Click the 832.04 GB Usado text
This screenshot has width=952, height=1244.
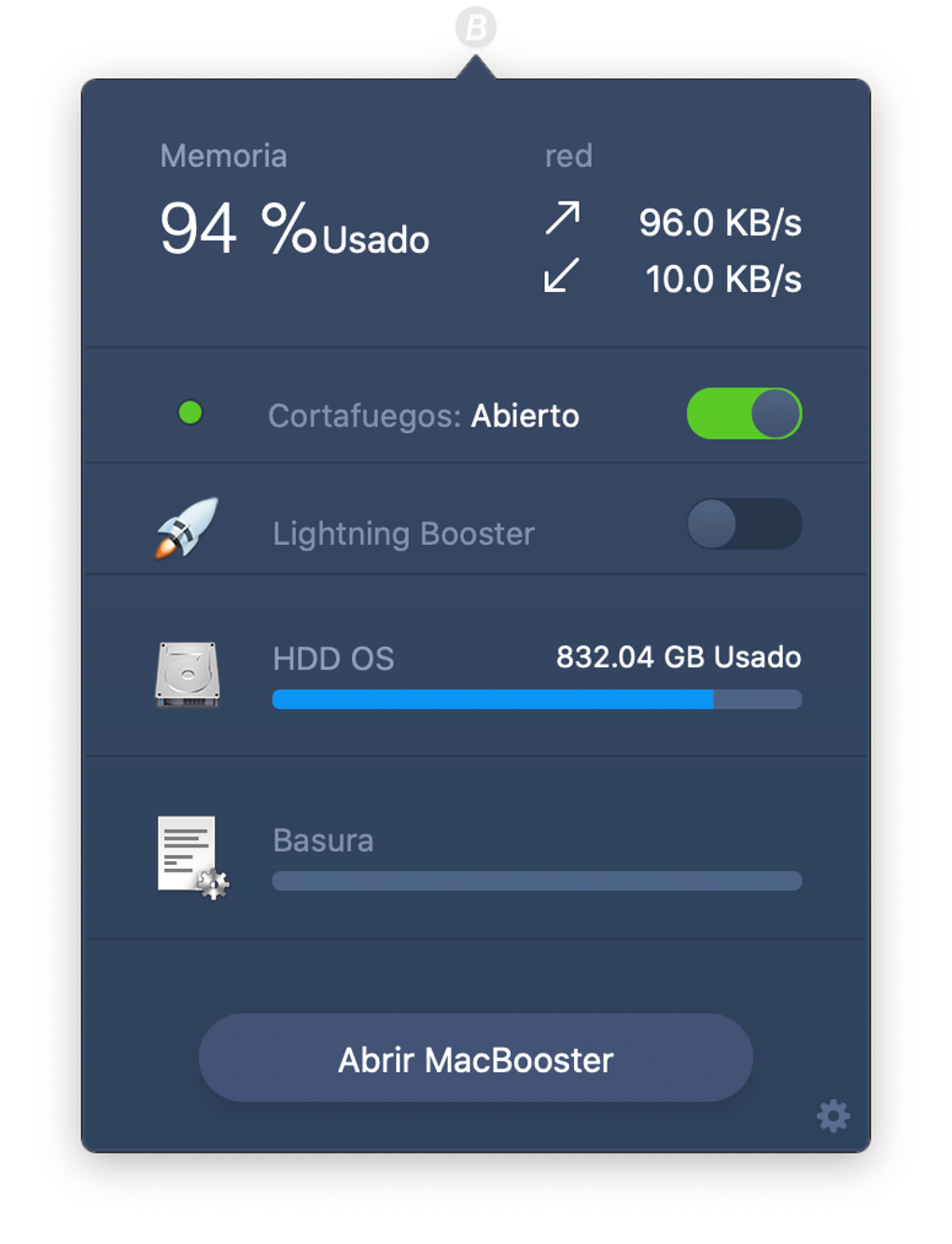point(679,656)
